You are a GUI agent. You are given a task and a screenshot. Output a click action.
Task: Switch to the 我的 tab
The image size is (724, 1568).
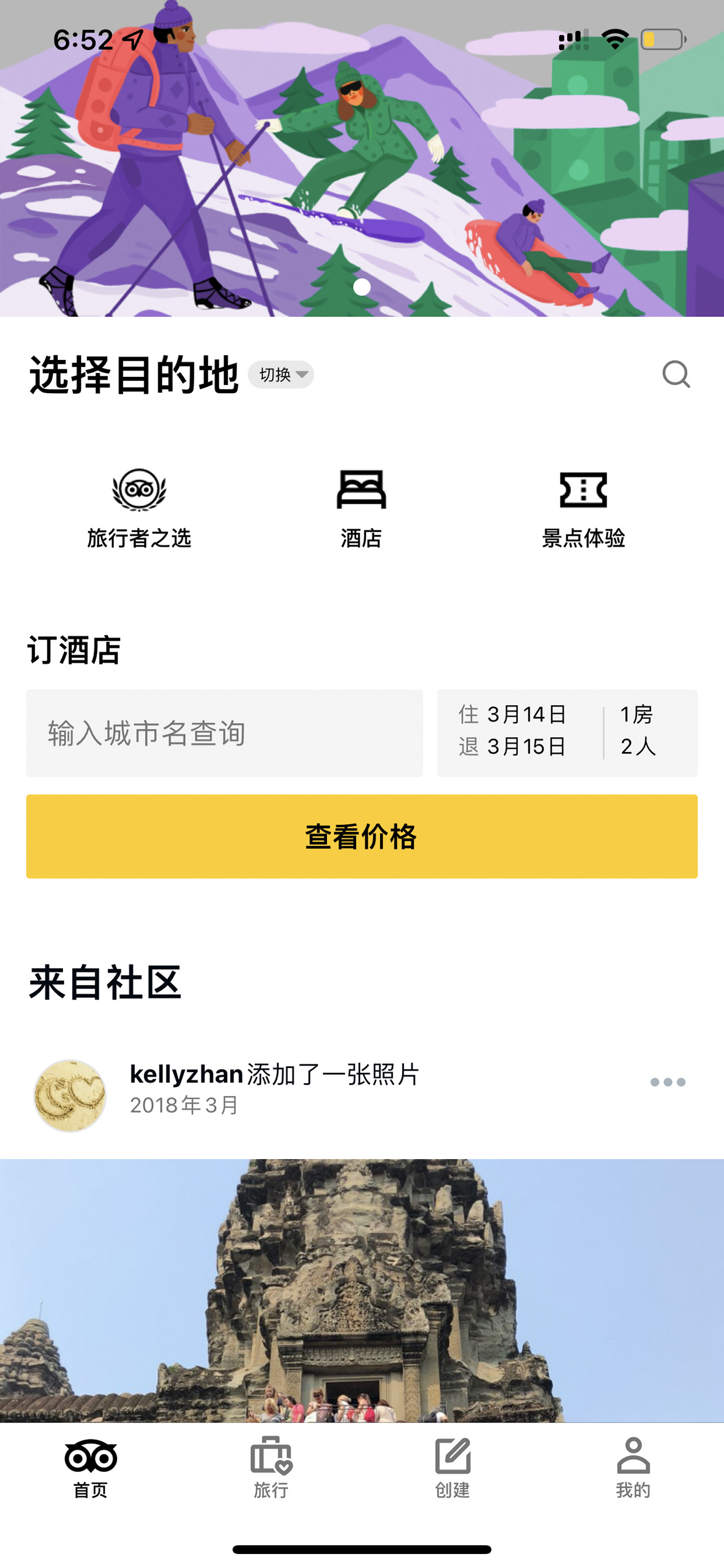633,1467
